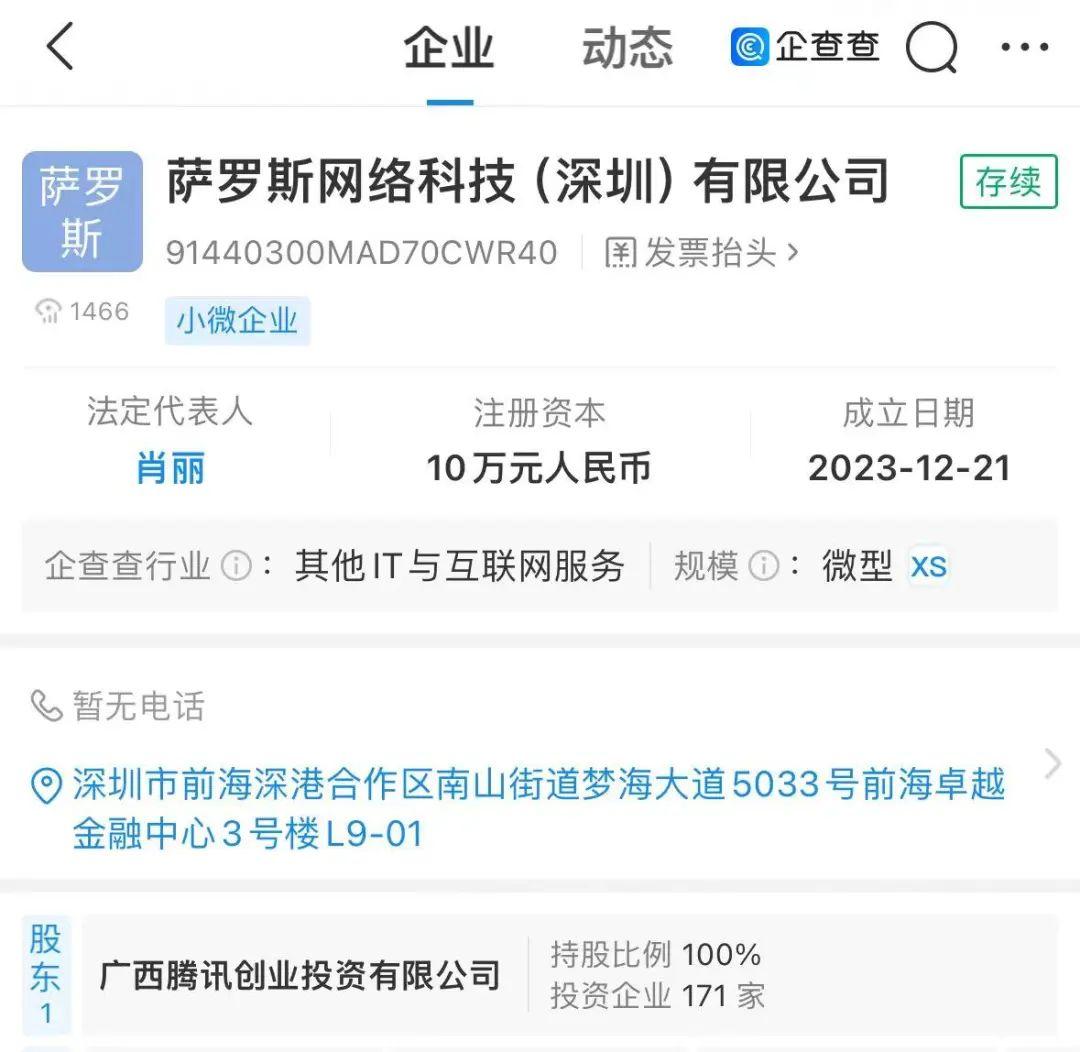1080x1052 pixels.
Task: Tap the info icon beside 规模
Action: point(763,567)
